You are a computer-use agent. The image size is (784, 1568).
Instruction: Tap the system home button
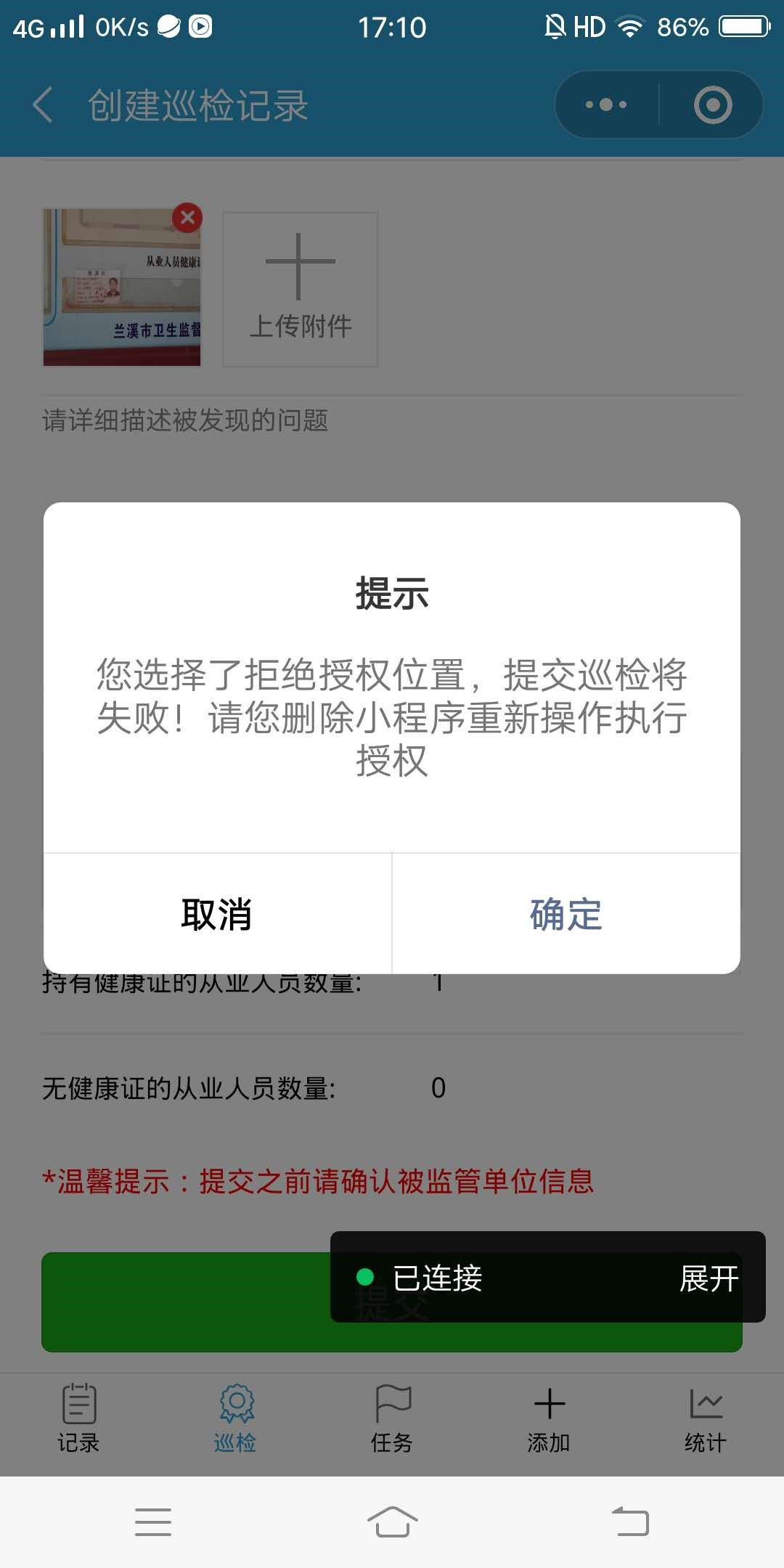392,1522
